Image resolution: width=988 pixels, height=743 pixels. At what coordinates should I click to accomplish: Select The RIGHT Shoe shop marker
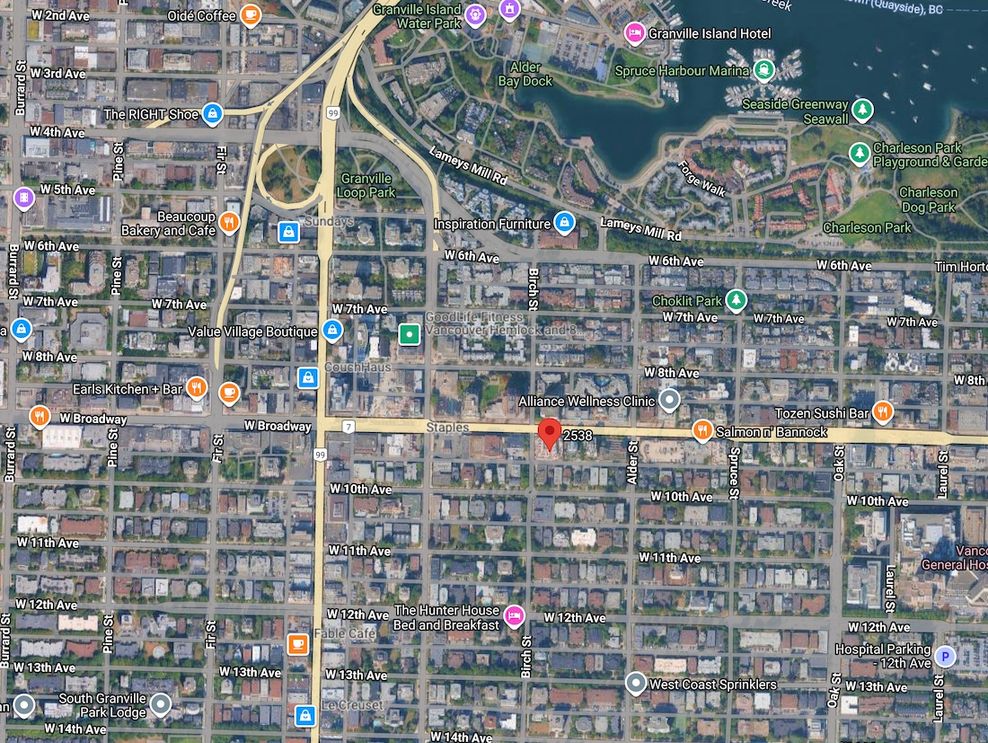(x=212, y=114)
